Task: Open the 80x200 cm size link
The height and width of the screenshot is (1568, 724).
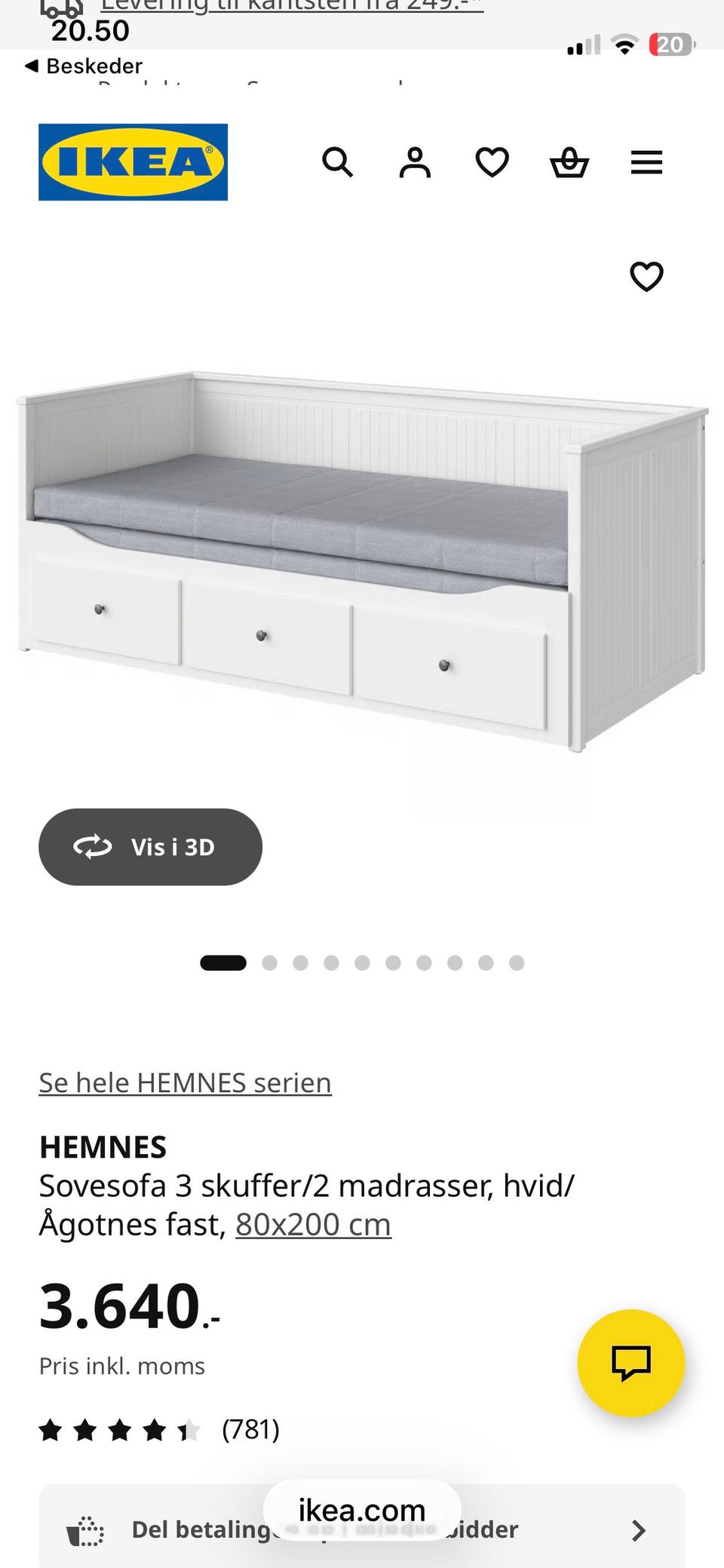Action: point(313,1224)
